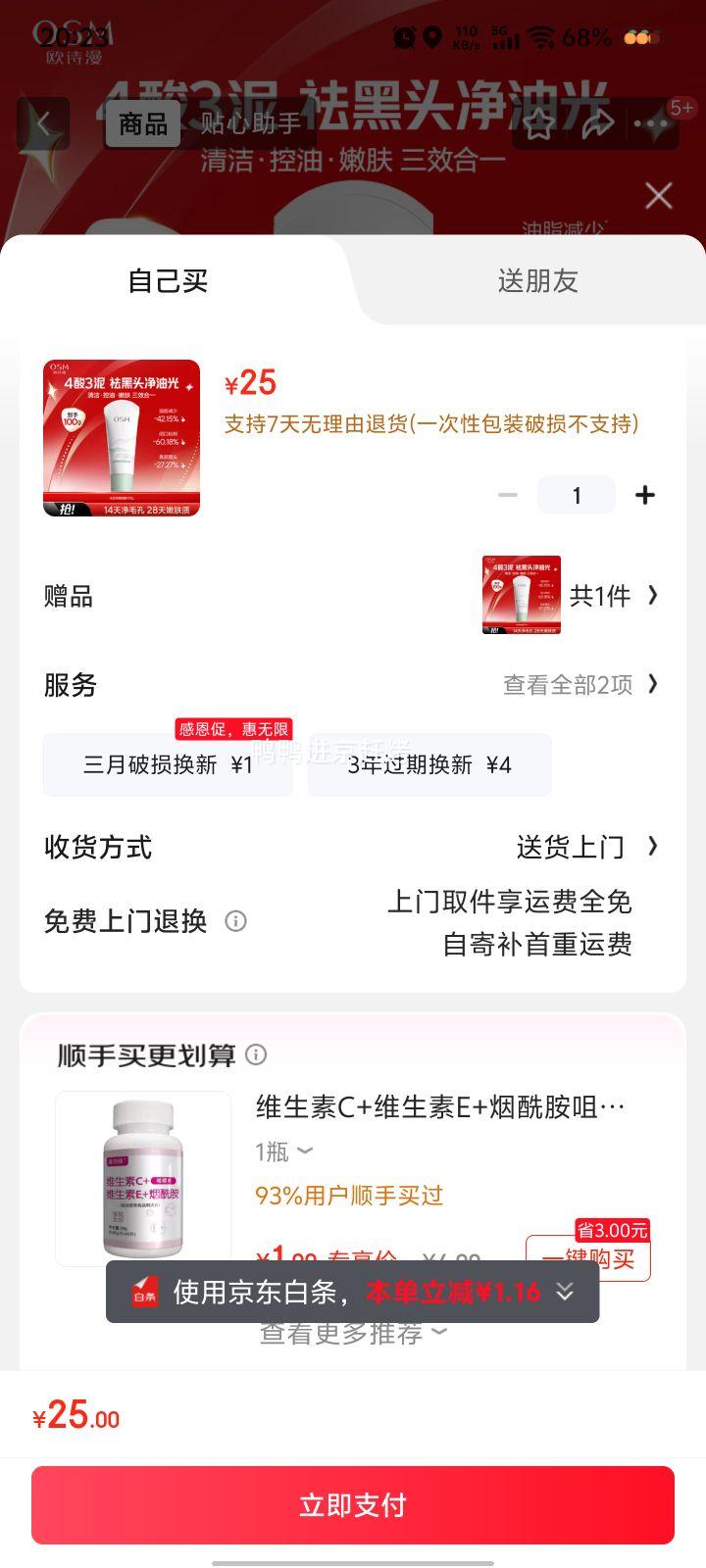Pay now with 立即支付
Image resolution: width=706 pixels, height=1568 pixels.
tap(353, 1505)
